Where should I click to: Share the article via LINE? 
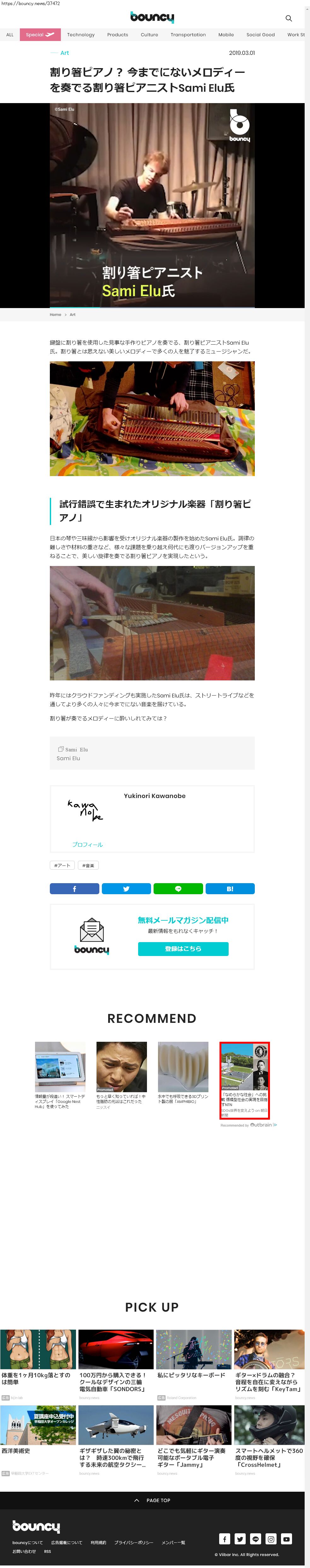[x=178, y=889]
